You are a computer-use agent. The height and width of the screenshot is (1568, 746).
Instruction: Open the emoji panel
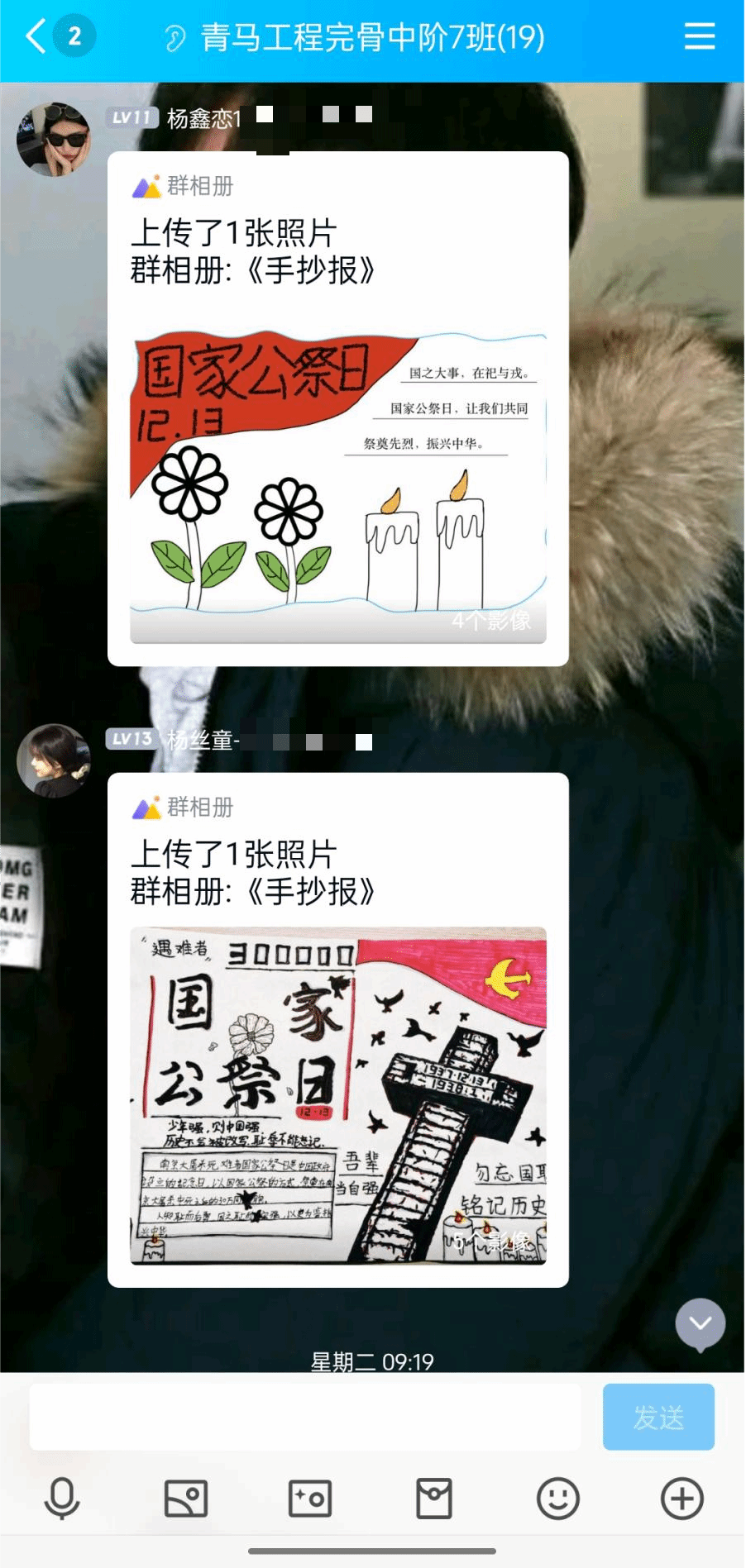pos(558,1499)
